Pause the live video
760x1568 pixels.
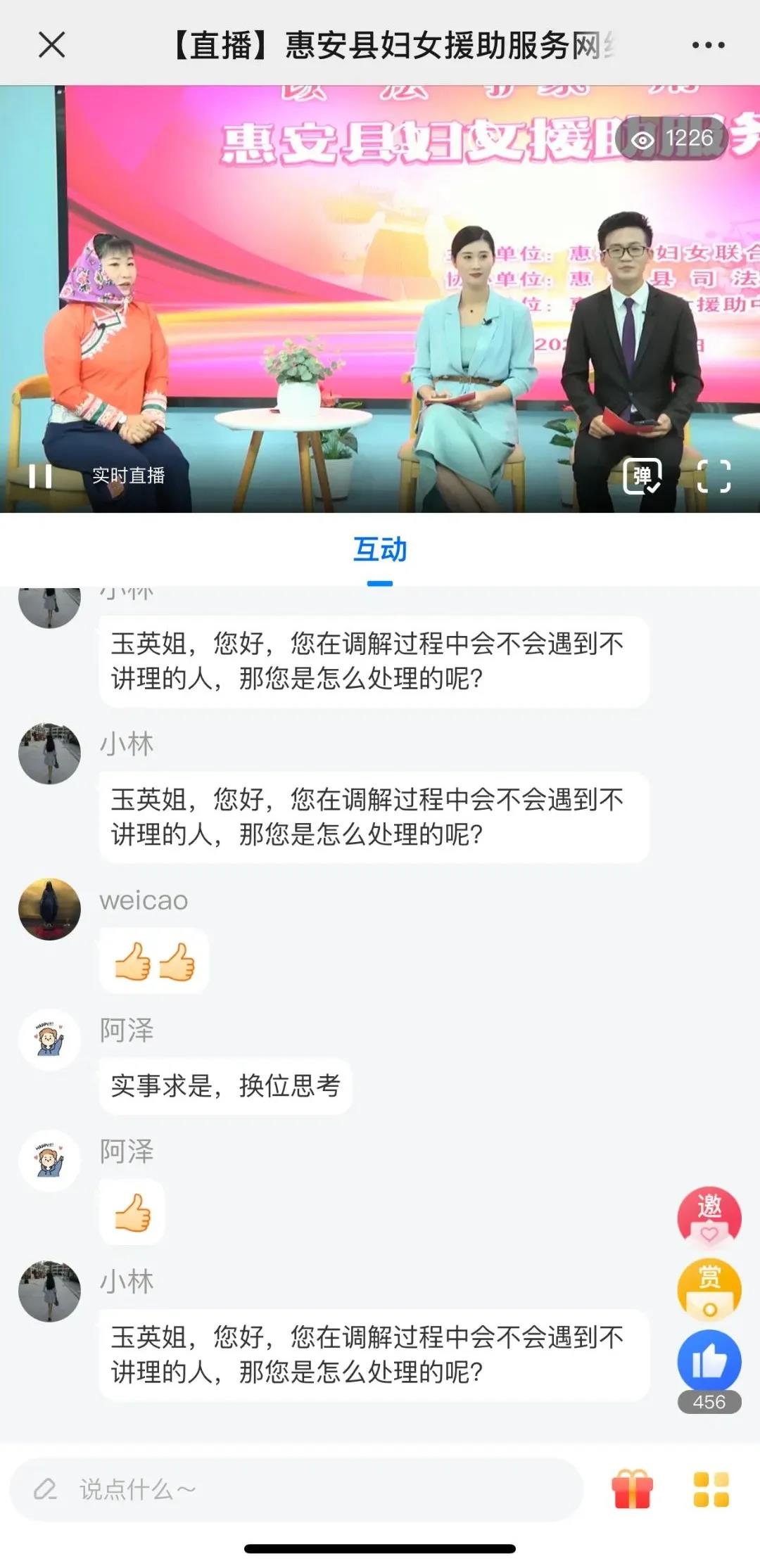point(40,476)
